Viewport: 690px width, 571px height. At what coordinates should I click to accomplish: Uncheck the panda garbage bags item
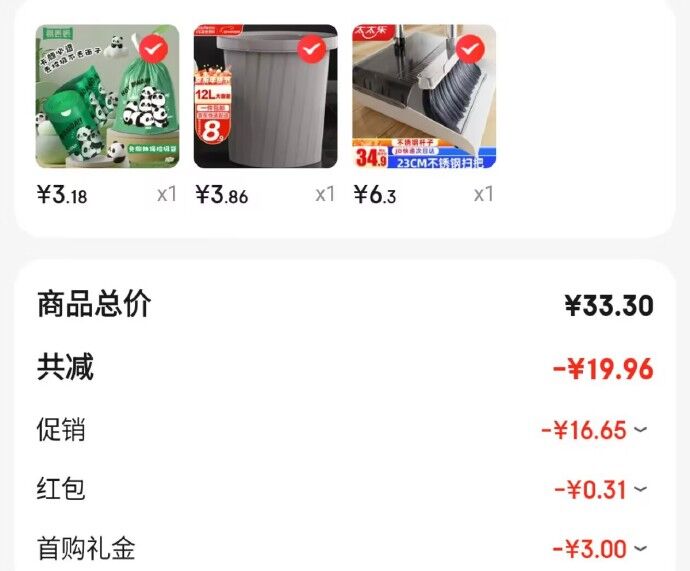[x=154, y=49]
